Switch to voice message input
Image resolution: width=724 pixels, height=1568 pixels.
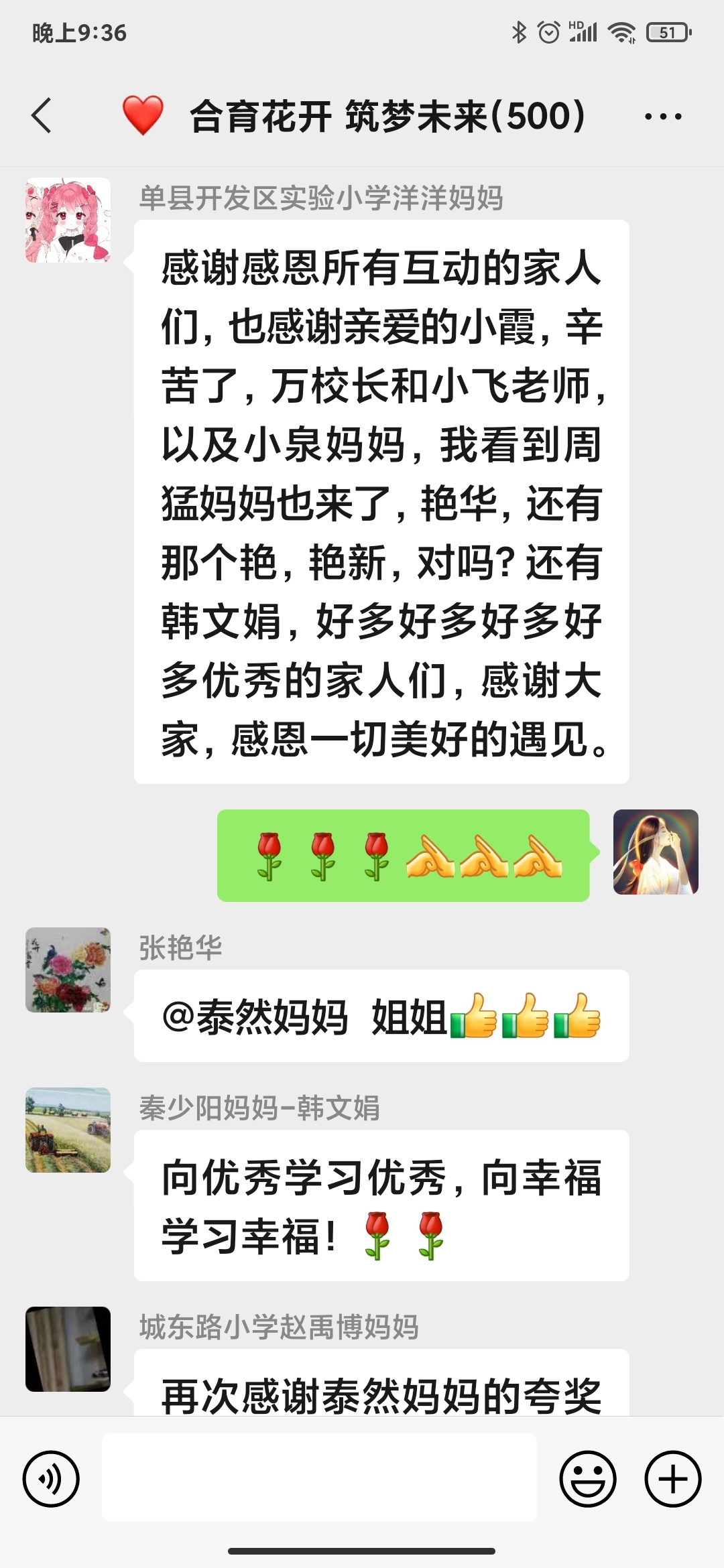(x=51, y=1478)
